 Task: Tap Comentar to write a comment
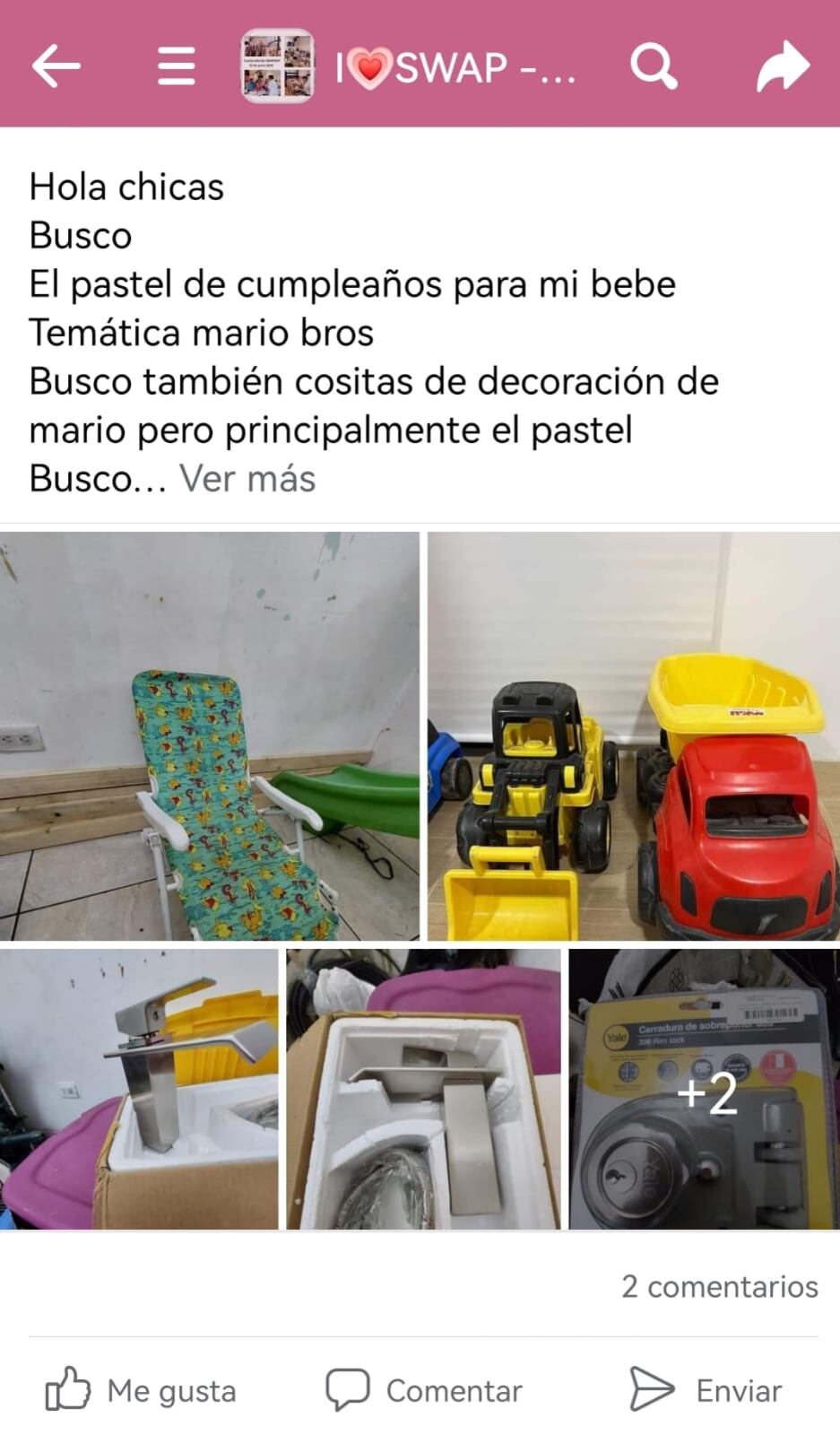(424, 1390)
